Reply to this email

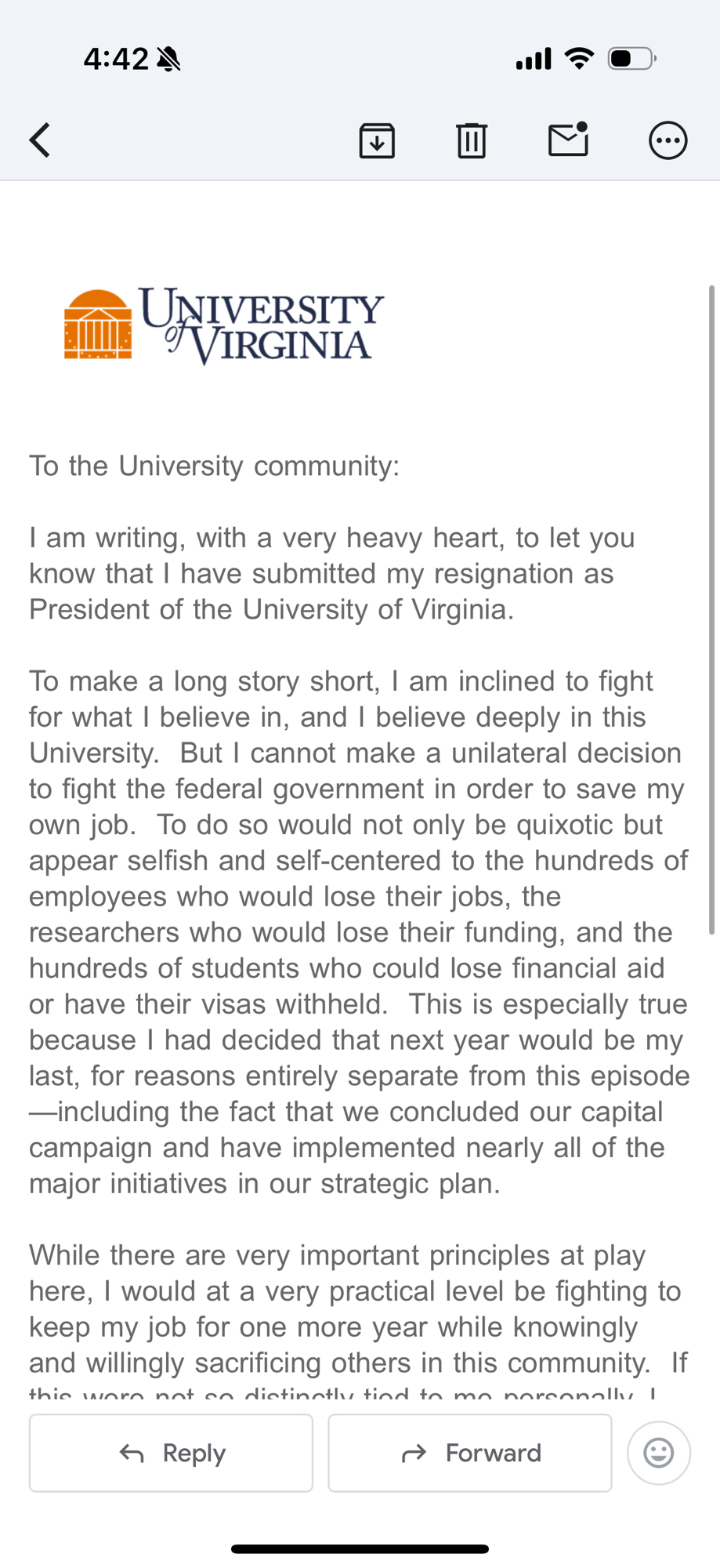pyautogui.click(x=171, y=1453)
